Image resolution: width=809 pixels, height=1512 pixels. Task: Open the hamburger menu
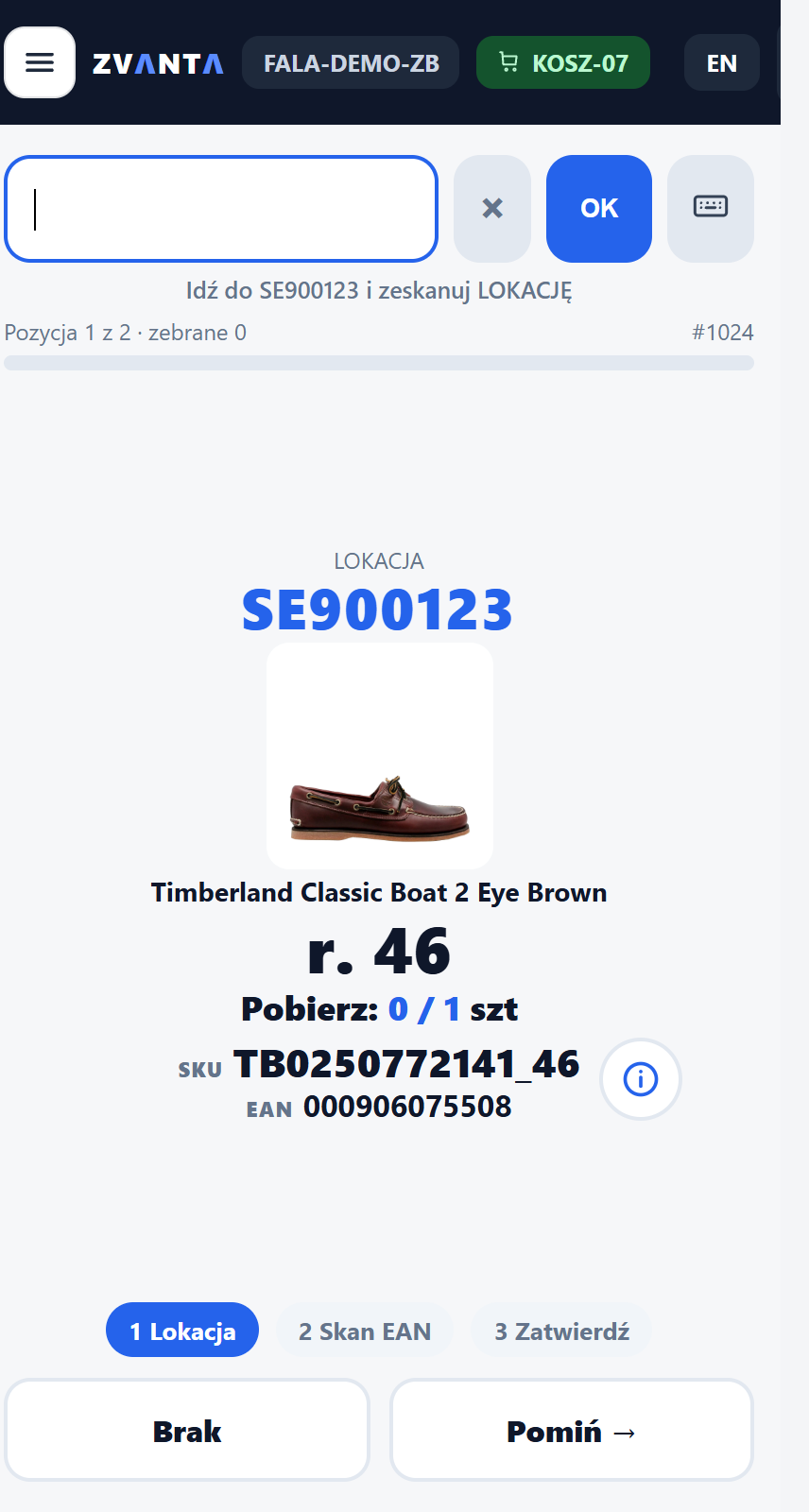(x=40, y=62)
